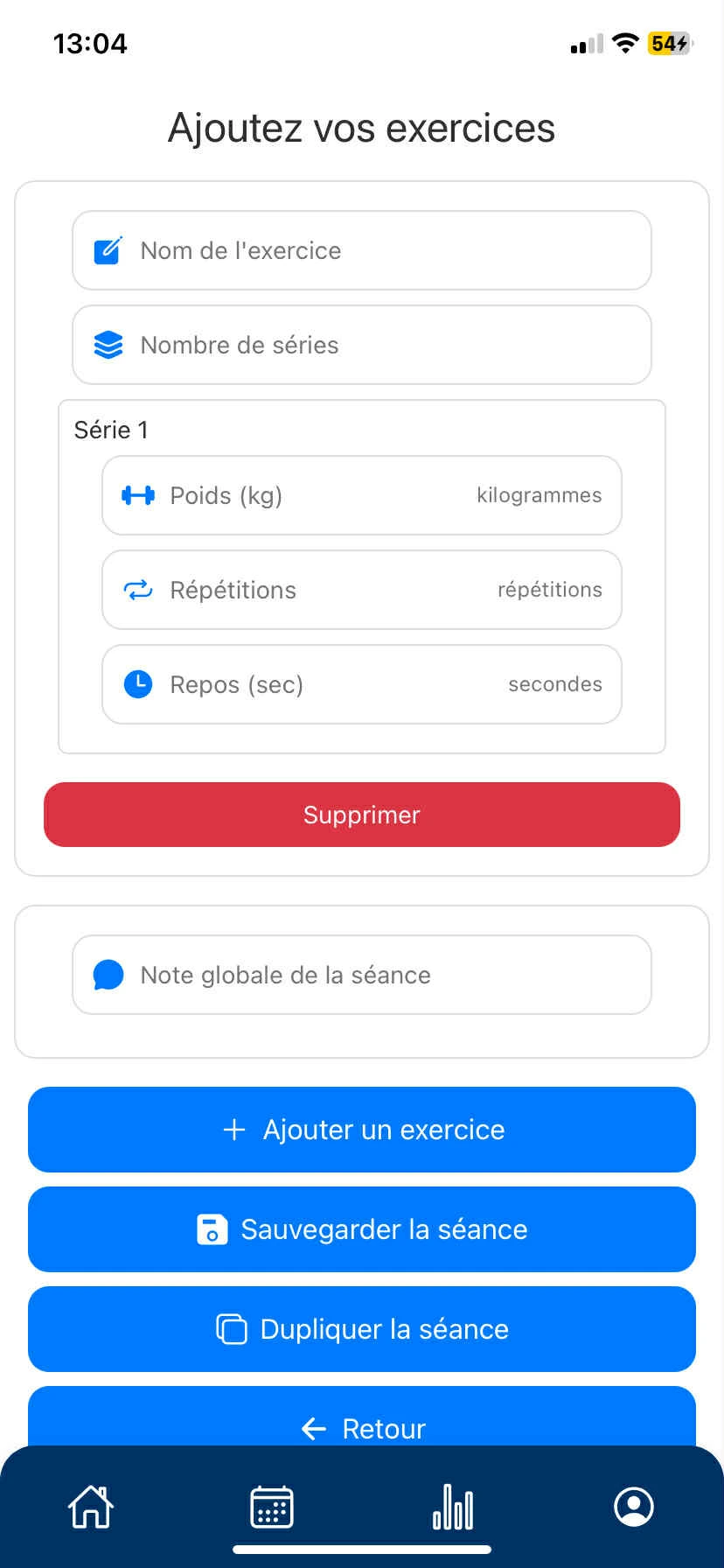Image resolution: width=724 pixels, height=1568 pixels.
Task: Save with Sauvegarder la séance
Action: click(361, 1229)
